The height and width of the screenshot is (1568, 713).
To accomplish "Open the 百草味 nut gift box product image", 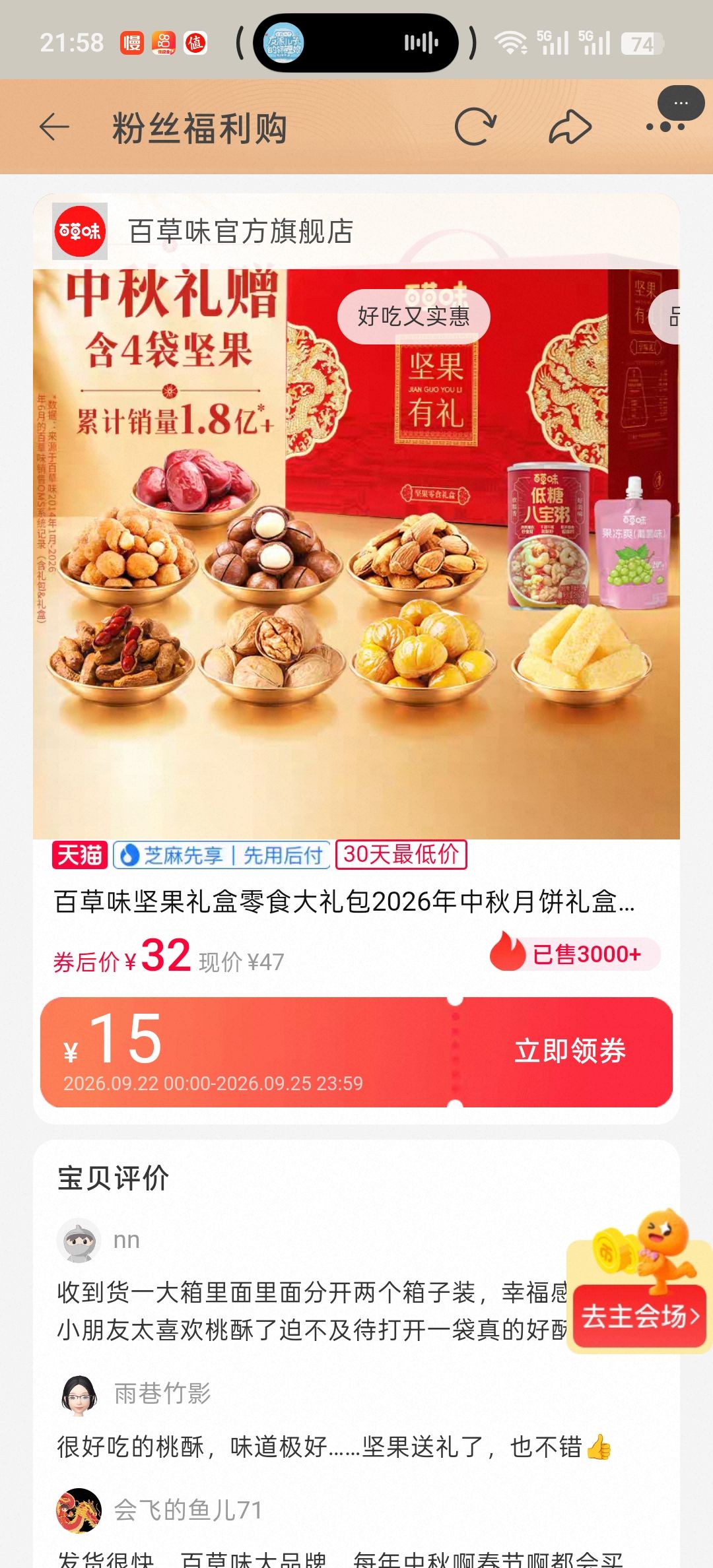I will pyautogui.click(x=356, y=554).
